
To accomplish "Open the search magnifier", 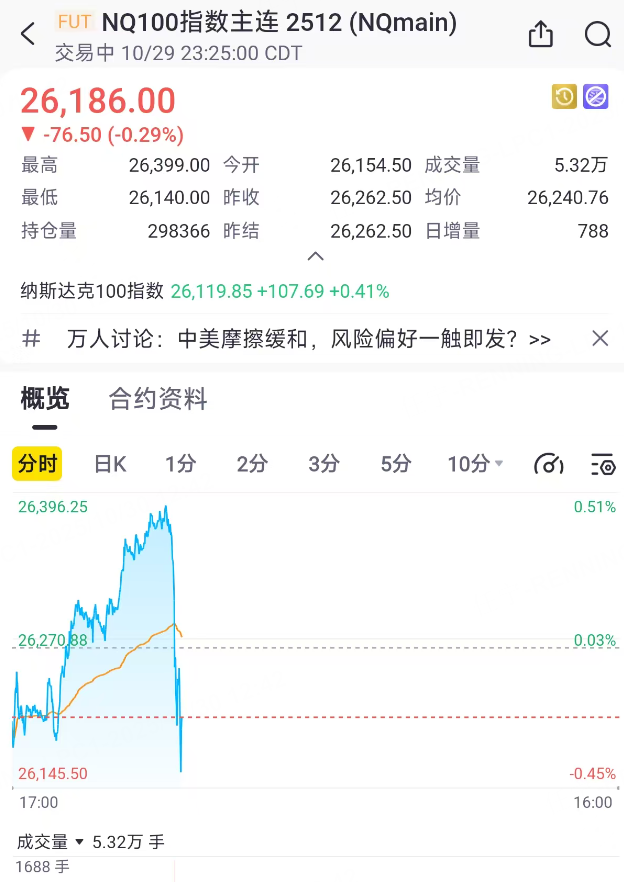I will 598,35.
